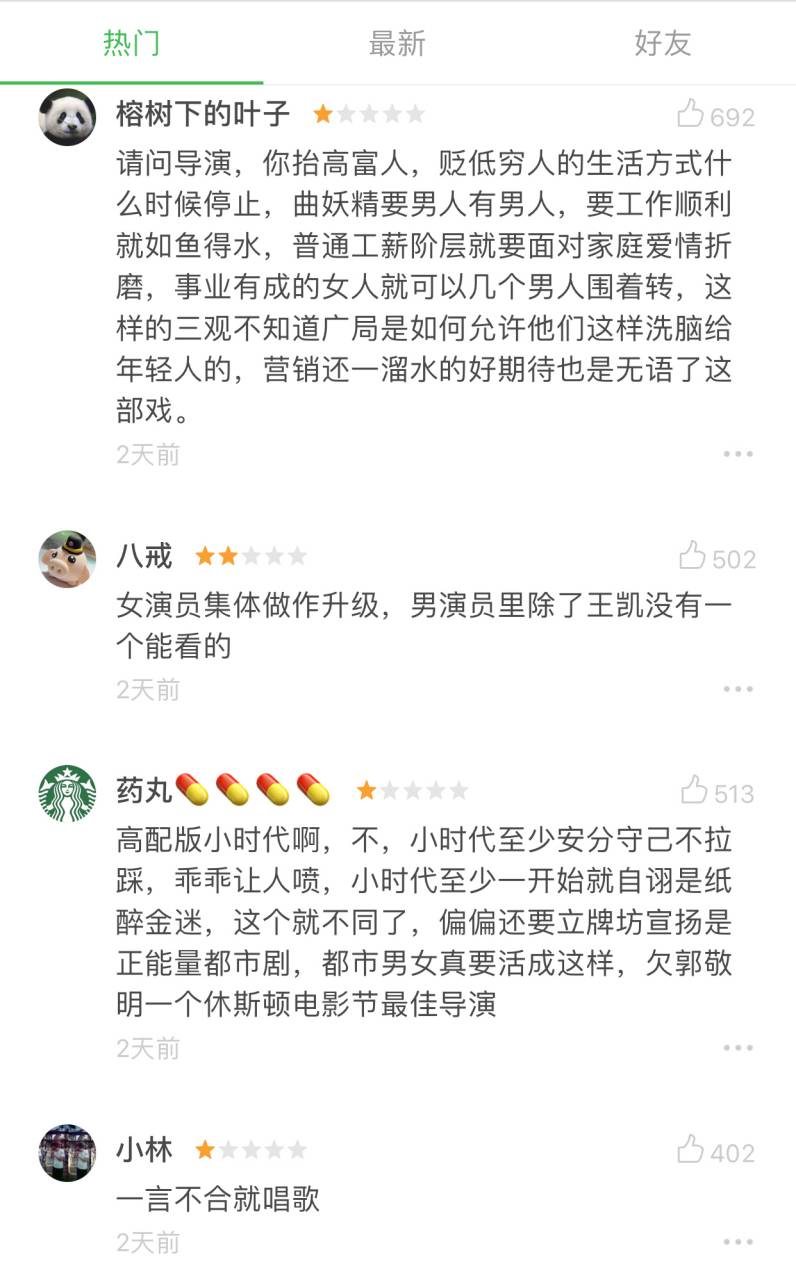Open 药丸's profile via avatar

click(67, 794)
